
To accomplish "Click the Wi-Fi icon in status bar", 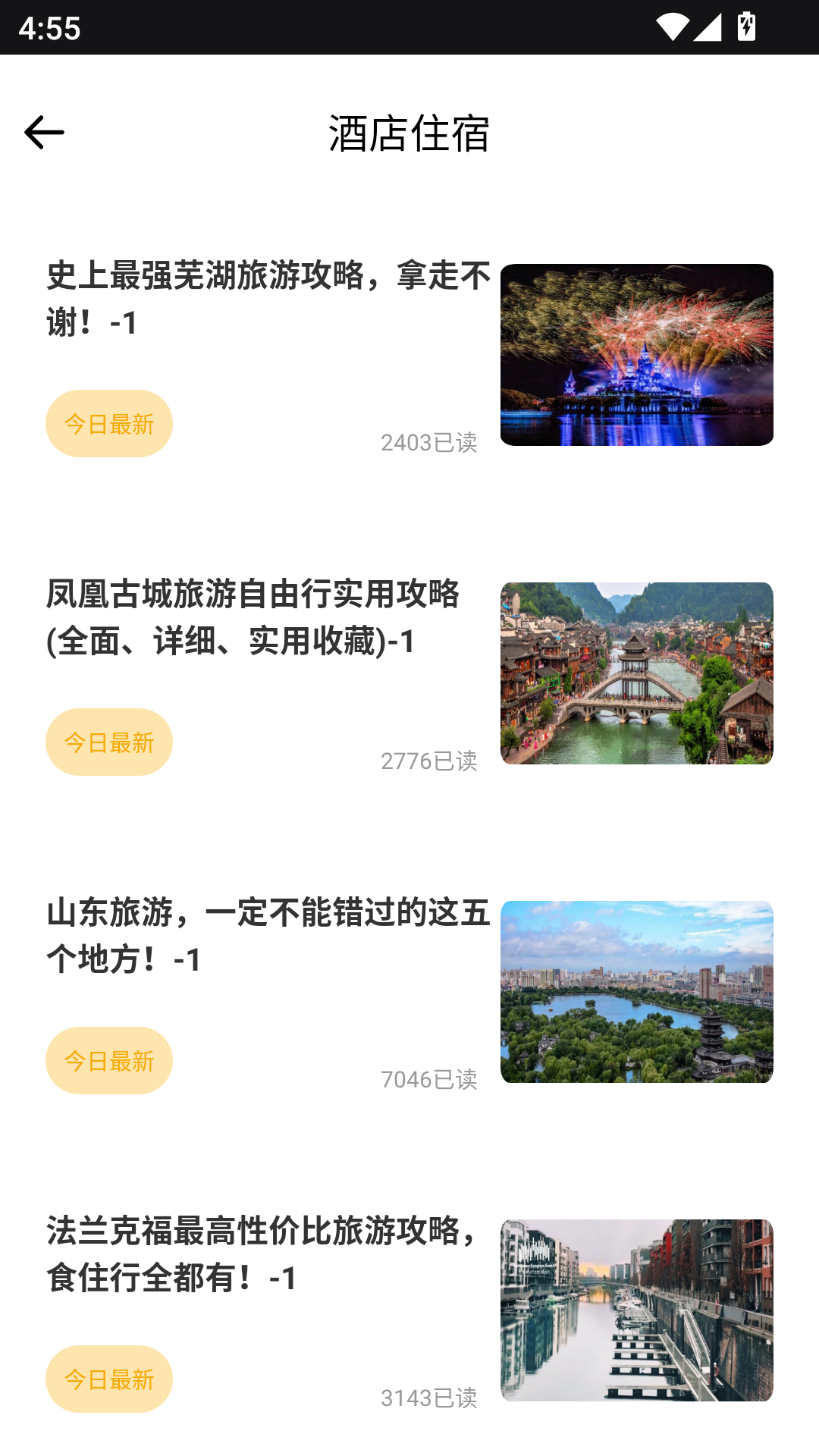I will pos(672,25).
